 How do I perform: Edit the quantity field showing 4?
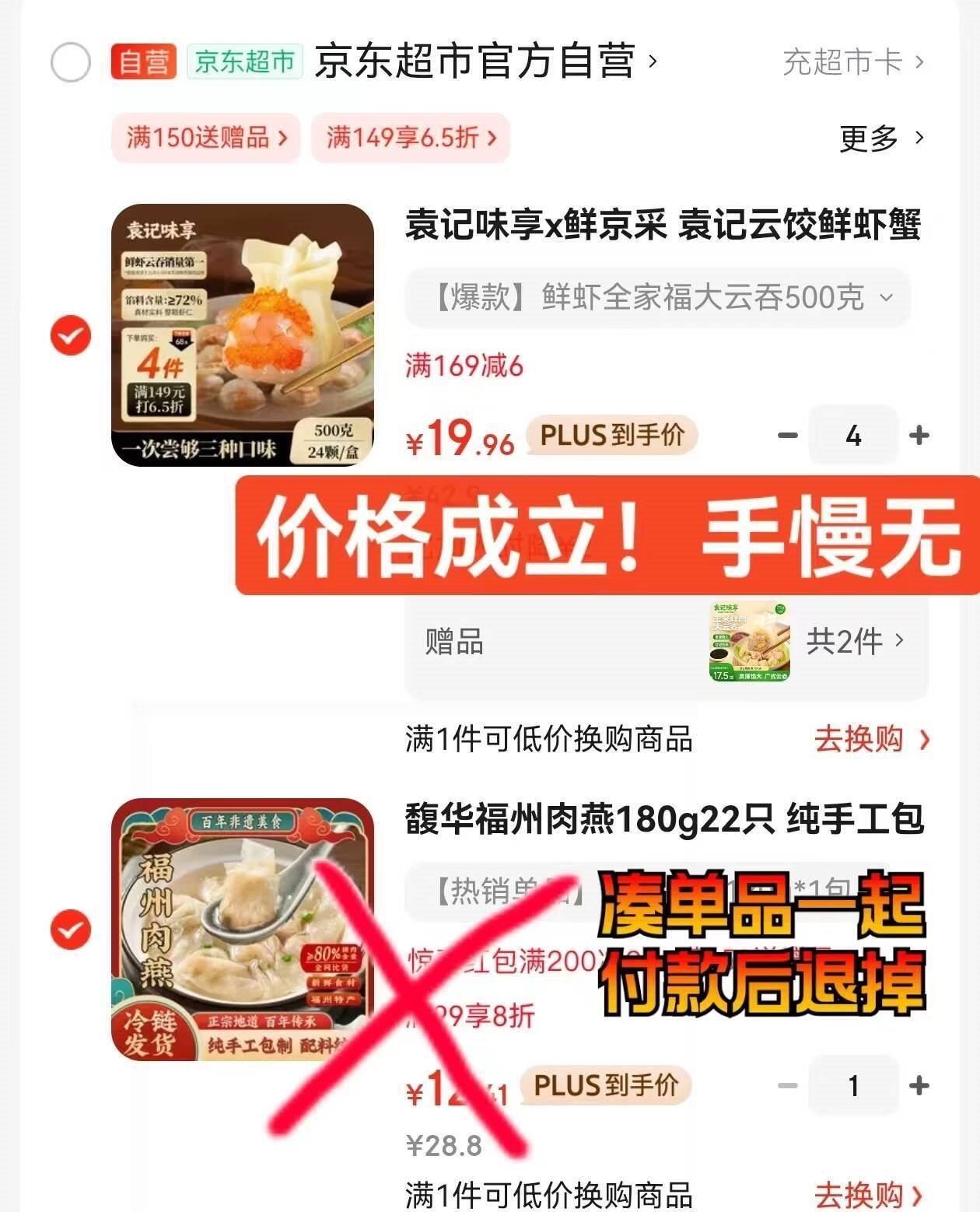(853, 435)
